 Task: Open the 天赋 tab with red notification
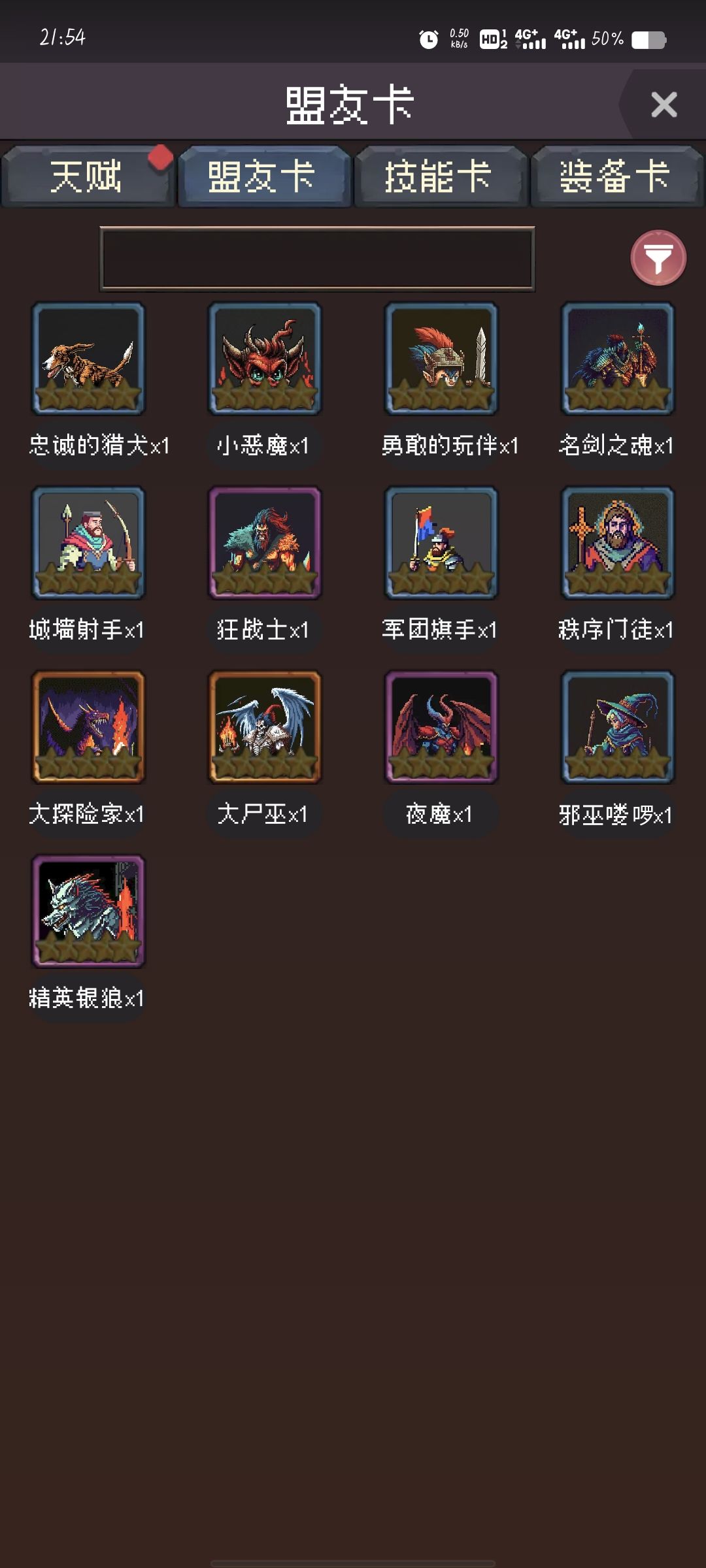(88, 178)
